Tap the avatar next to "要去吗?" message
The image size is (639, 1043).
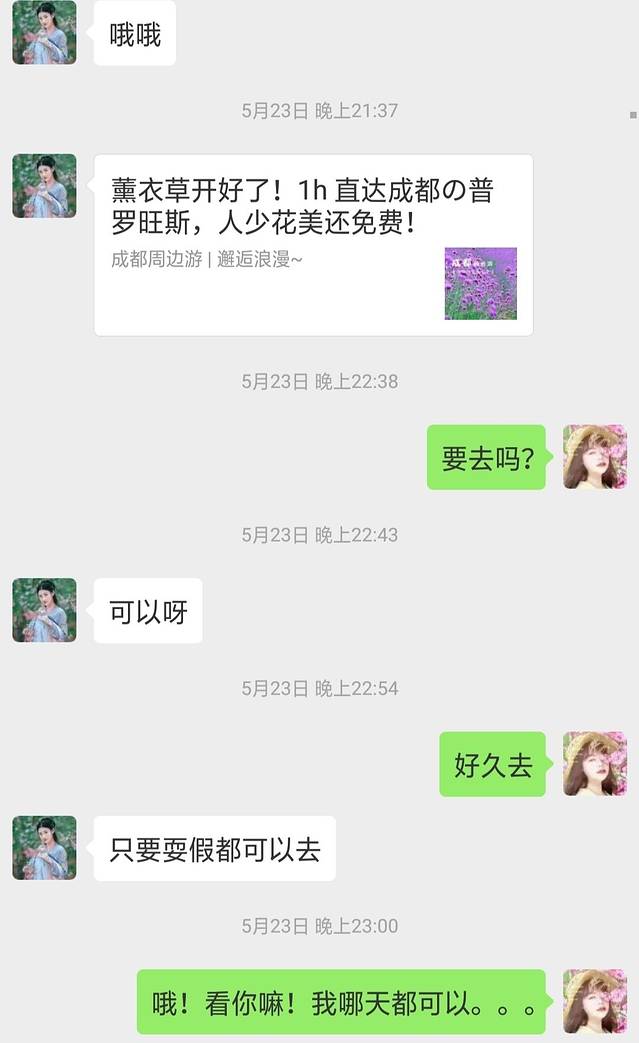coord(594,457)
